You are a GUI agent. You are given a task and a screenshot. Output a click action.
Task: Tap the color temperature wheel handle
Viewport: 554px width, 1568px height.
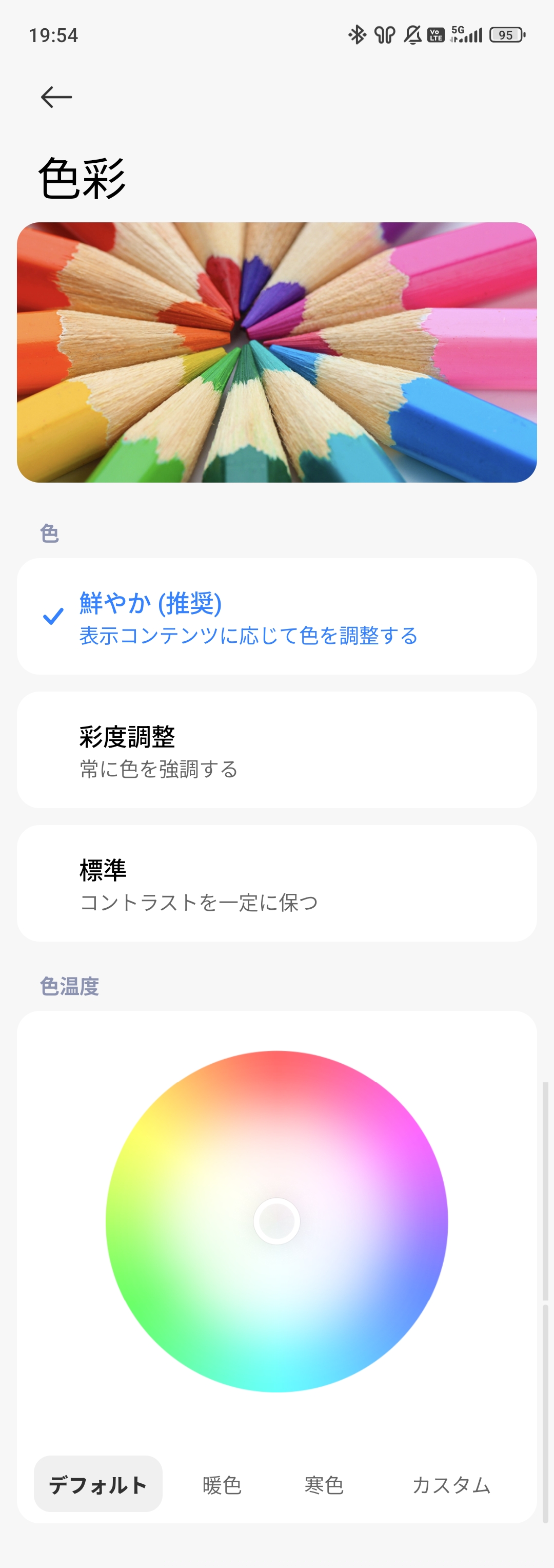[x=276, y=1221]
